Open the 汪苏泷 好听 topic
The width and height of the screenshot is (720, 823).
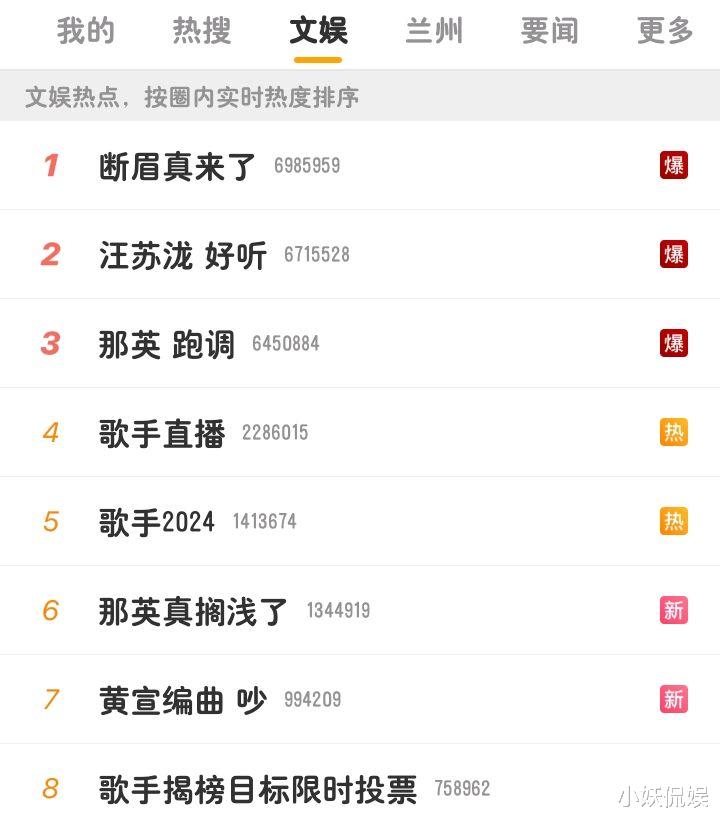[x=183, y=254]
